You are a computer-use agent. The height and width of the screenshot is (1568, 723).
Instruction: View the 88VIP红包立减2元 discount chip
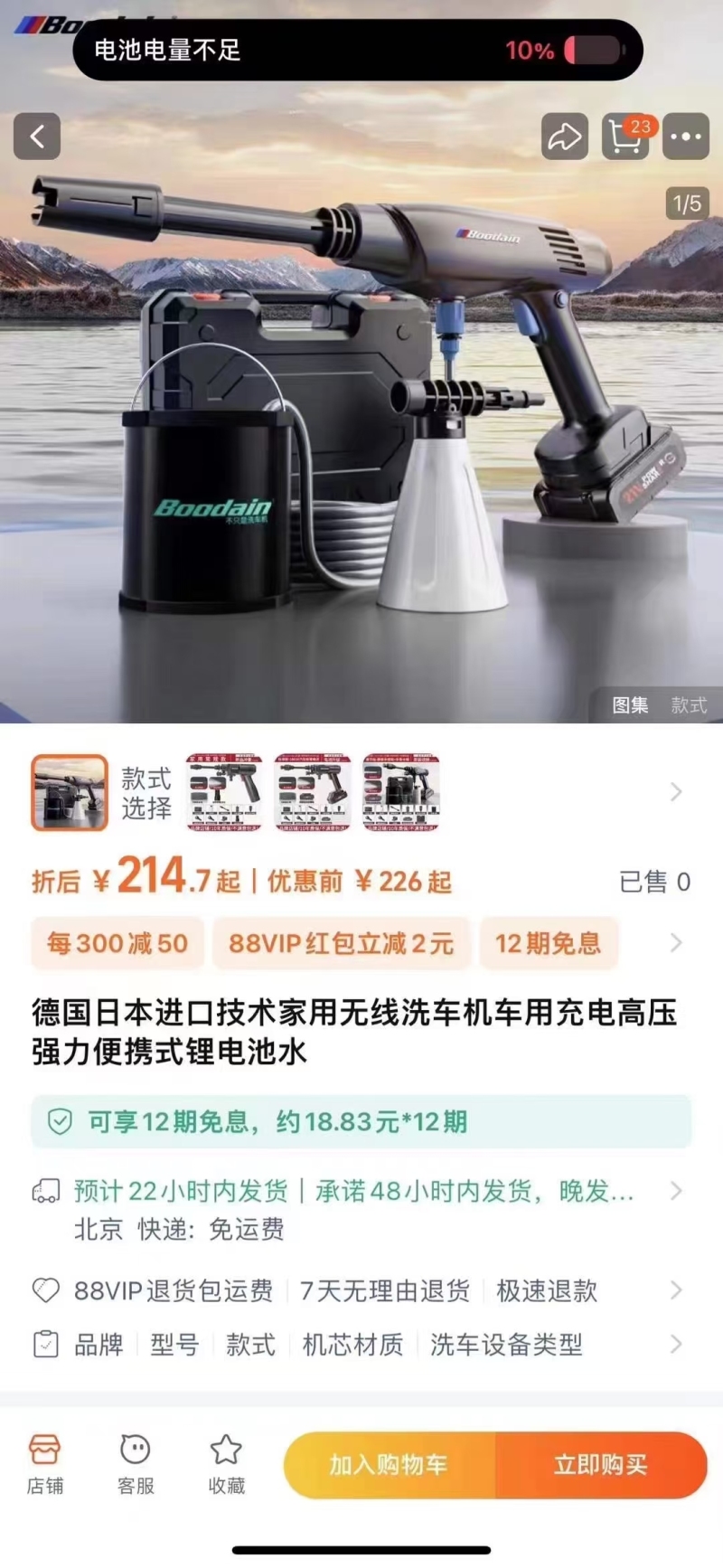pos(341,943)
